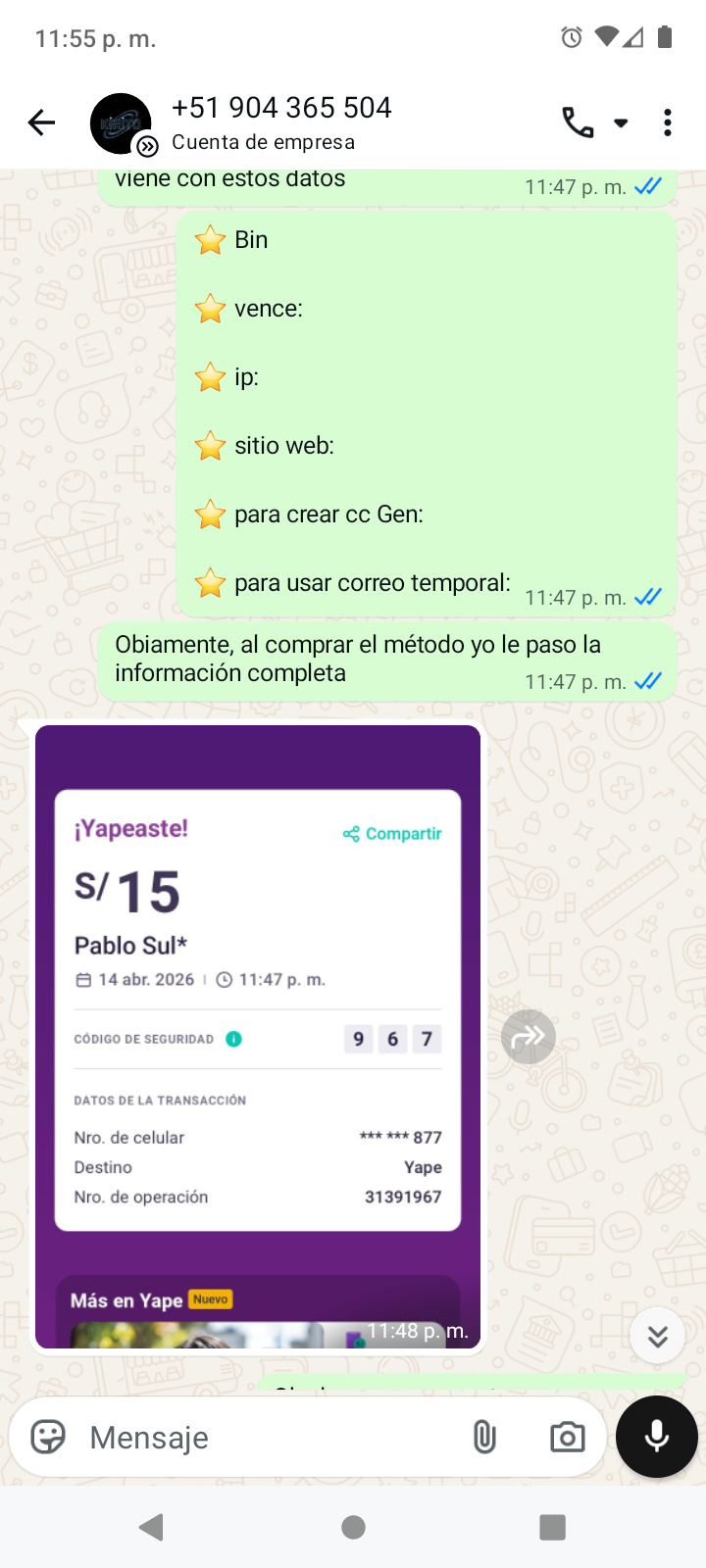Open recent apps from the navigation bar
706x1568 pixels.
click(x=553, y=1527)
